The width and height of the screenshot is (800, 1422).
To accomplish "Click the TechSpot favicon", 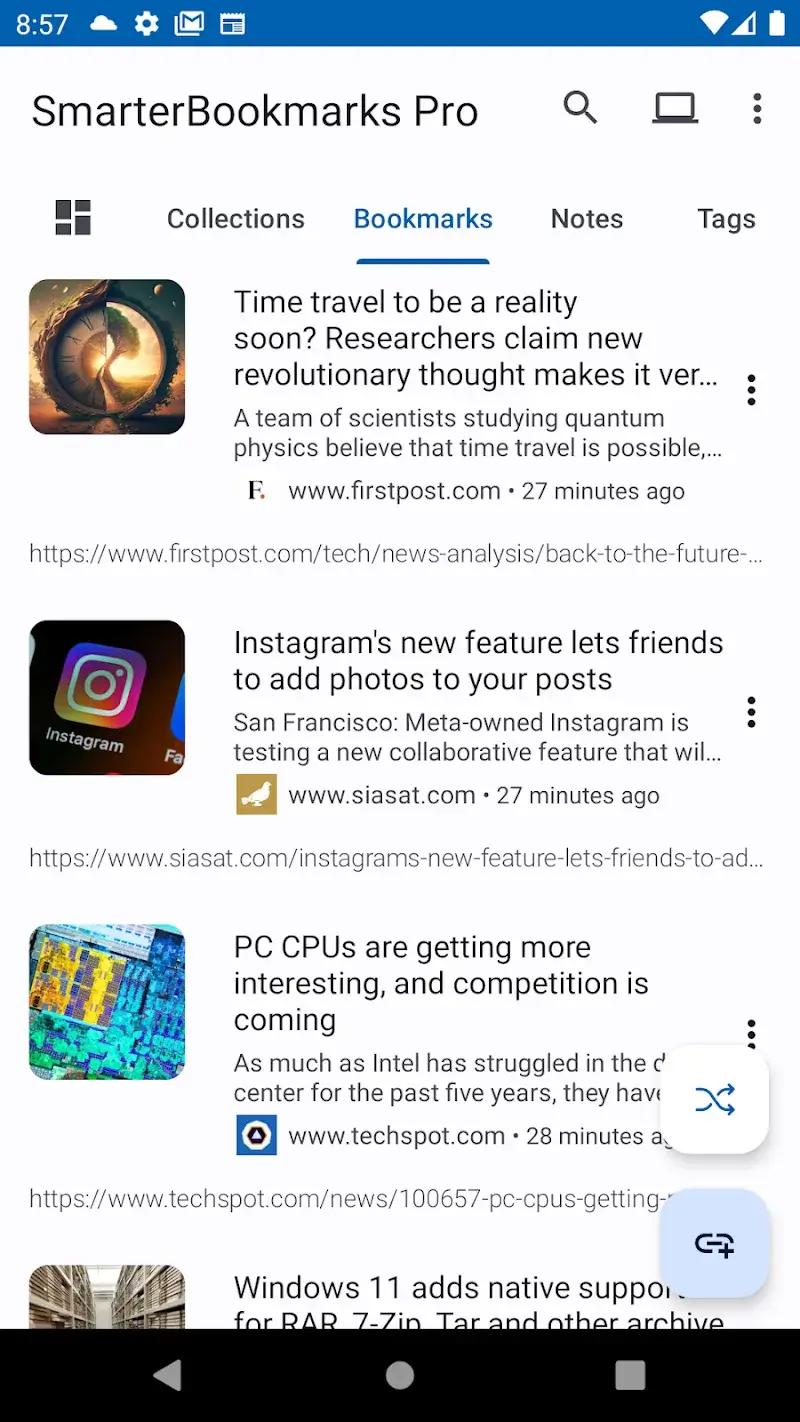I will (257, 1136).
